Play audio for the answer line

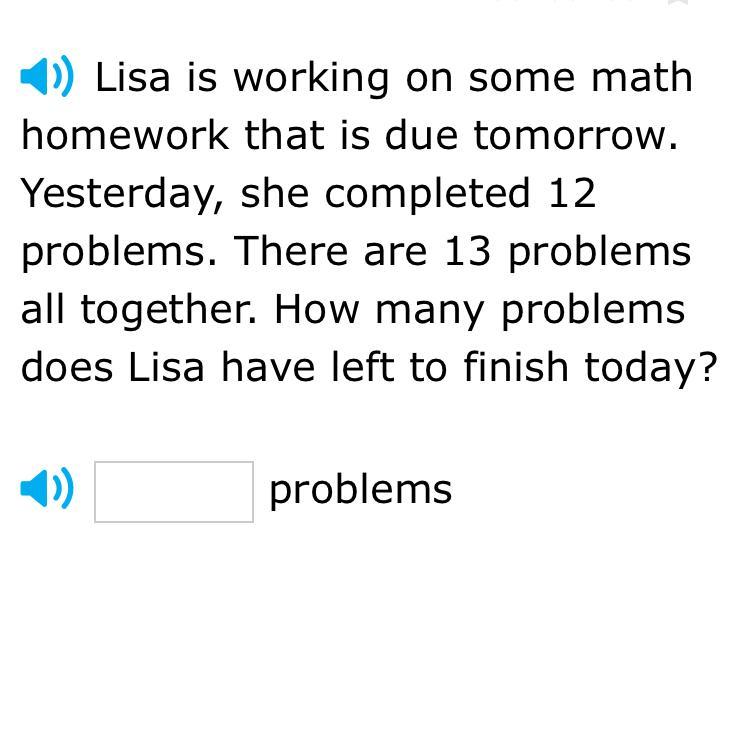[46, 489]
